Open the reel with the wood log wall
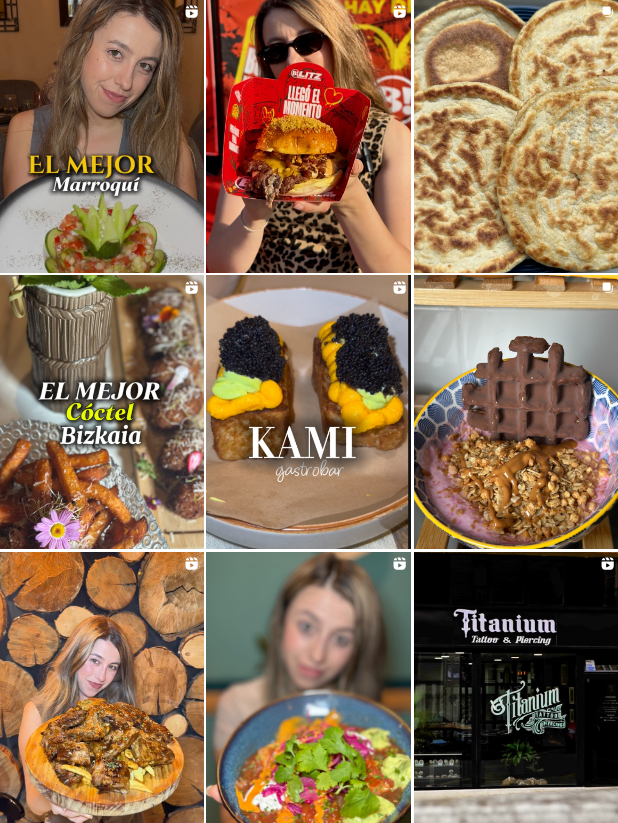 pyautogui.click(x=101, y=688)
